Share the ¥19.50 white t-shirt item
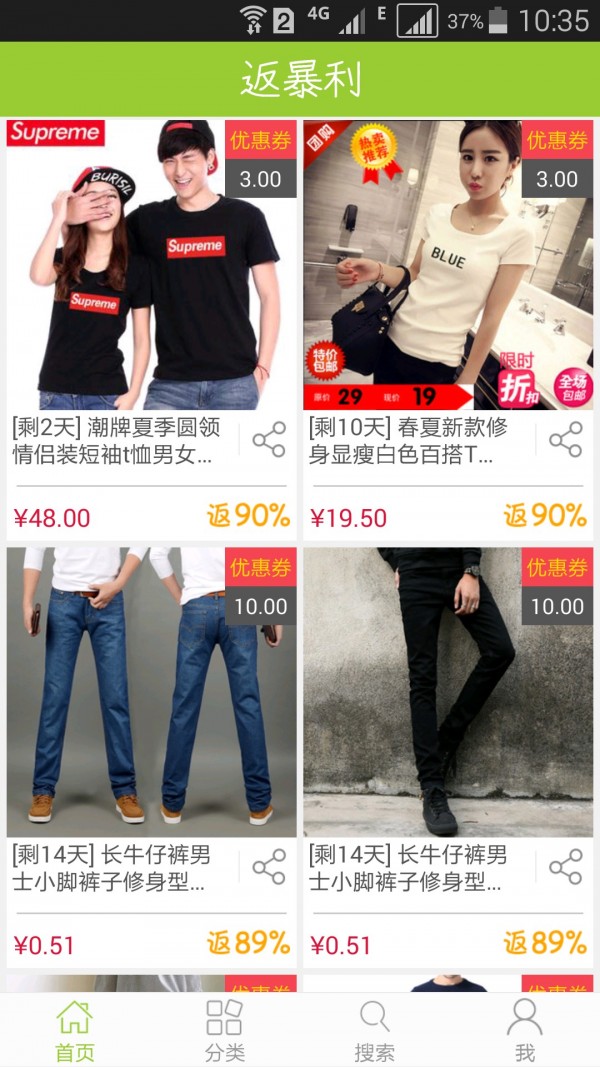Viewport: 600px width, 1067px height. point(565,440)
